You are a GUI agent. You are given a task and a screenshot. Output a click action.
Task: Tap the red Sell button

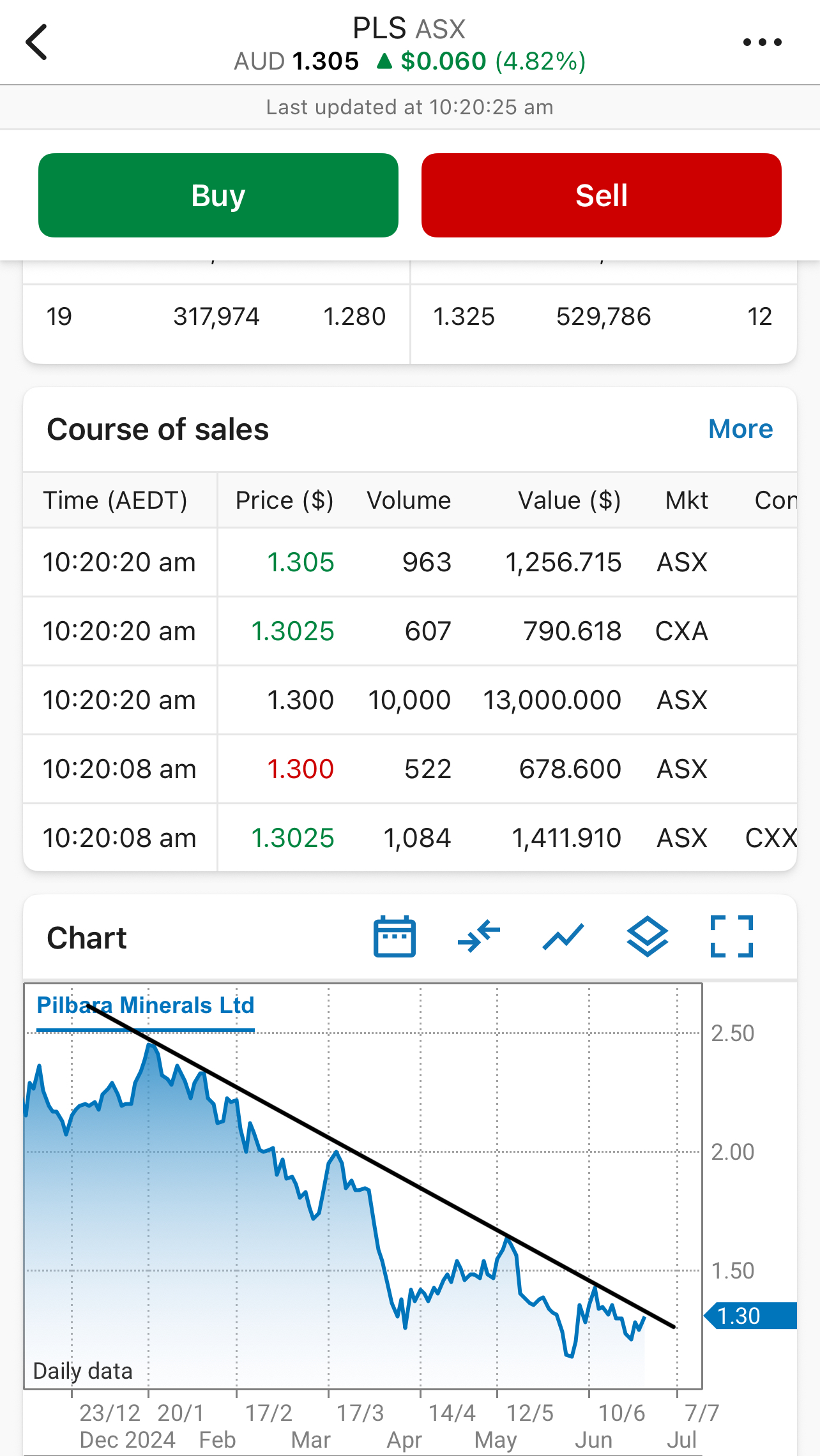602,195
